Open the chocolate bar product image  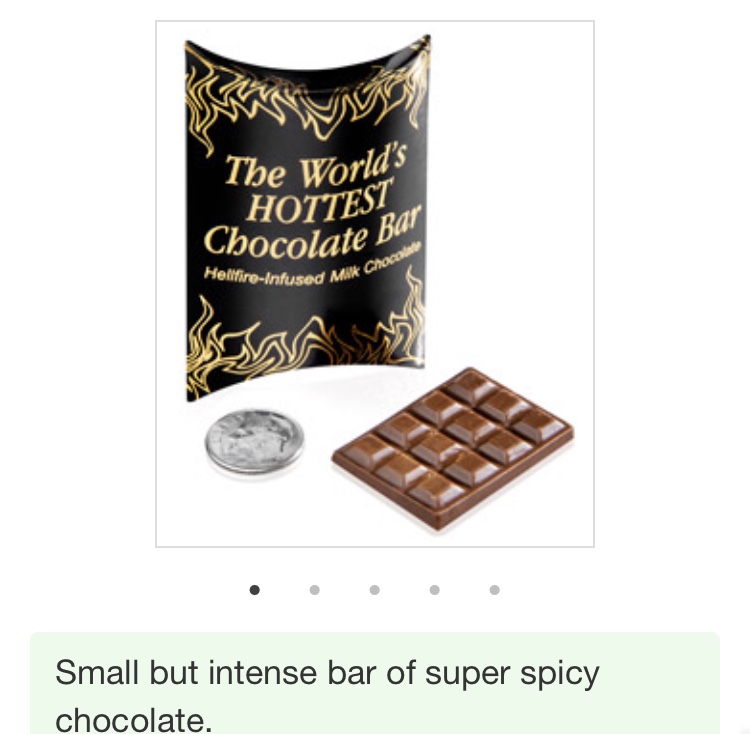[x=375, y=284]
